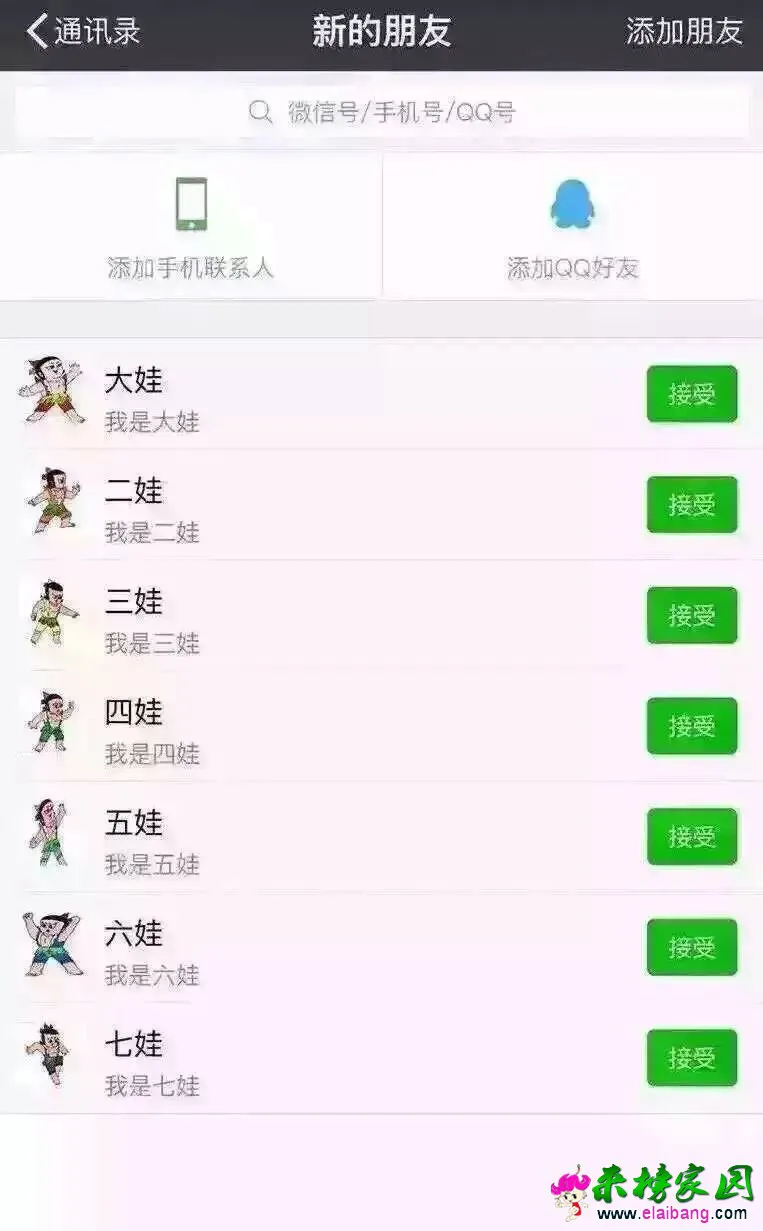Image resolution: width=763 pixels, height=1231 pixels.
Task: Accept friend request from 三娃
Action: 691,615
